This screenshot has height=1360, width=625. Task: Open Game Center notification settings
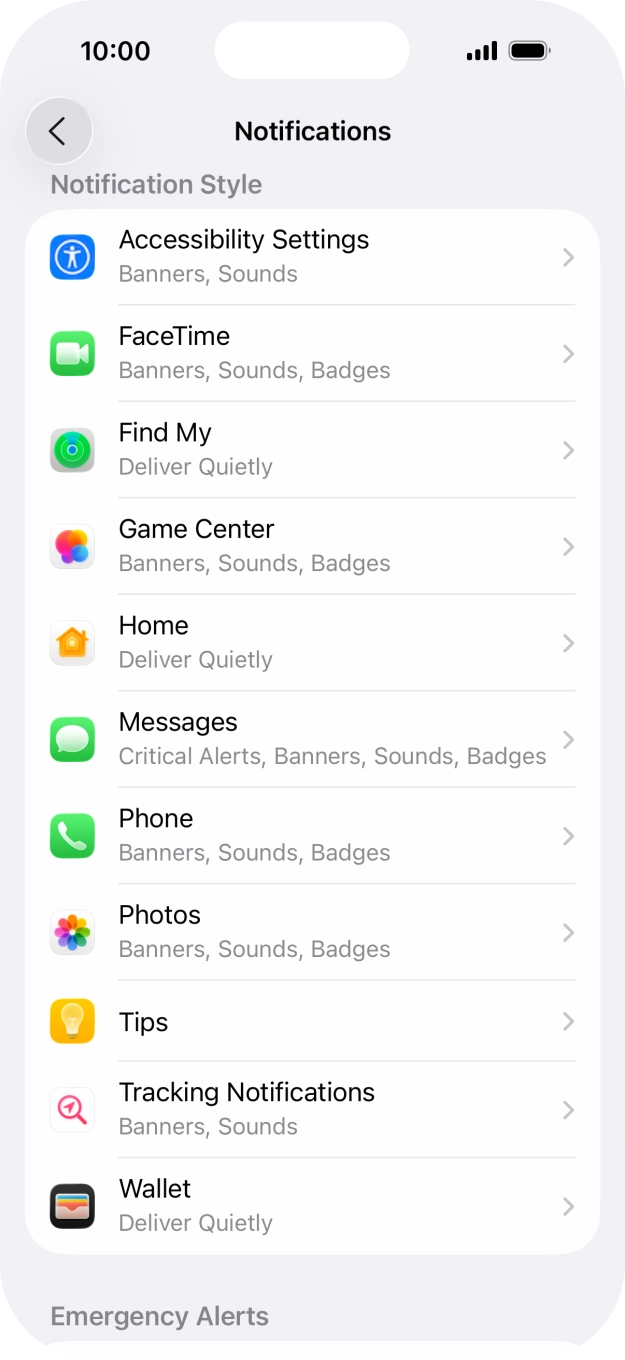(x=312, y=546)
